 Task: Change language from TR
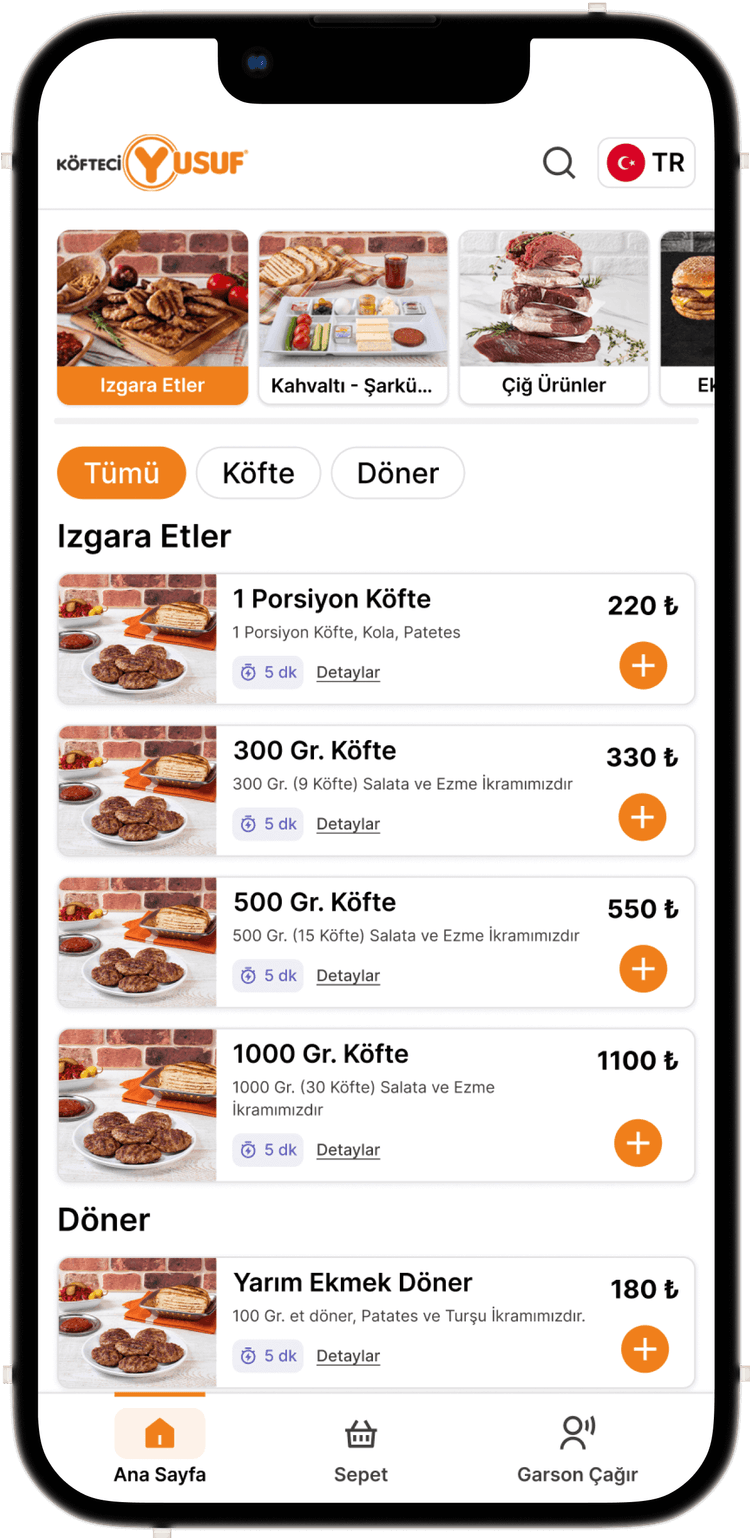pos(646,162)
